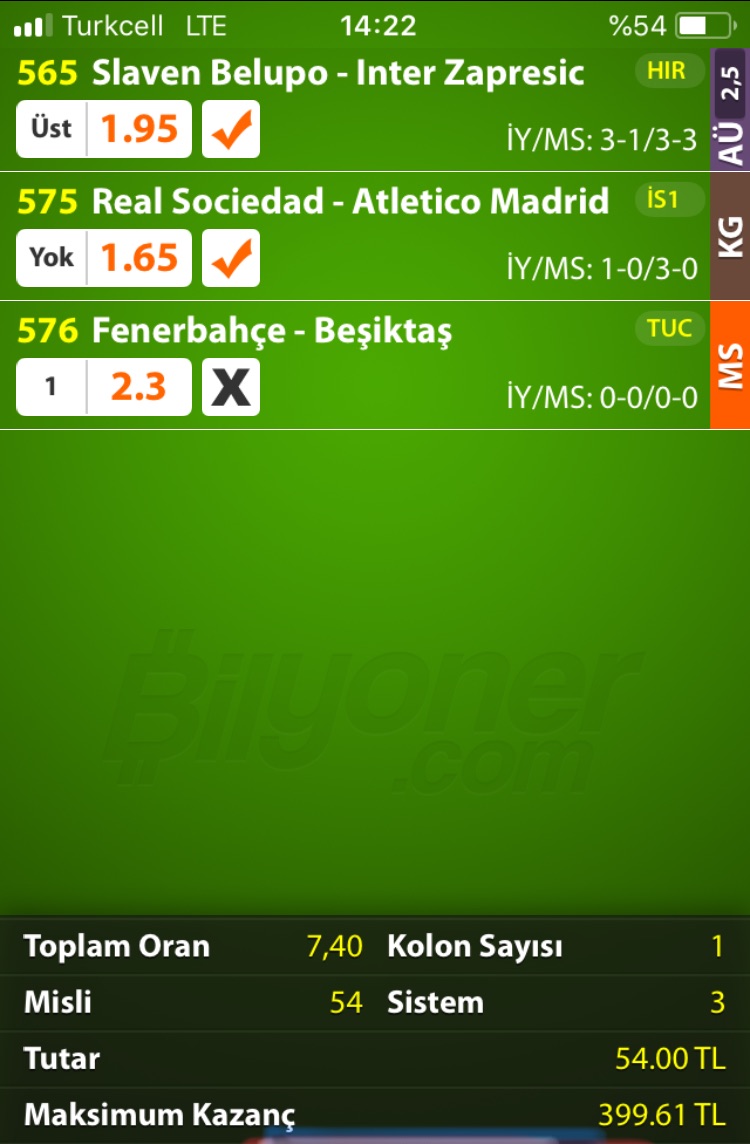Image resolution: width=750 pixels, height=1144 pixels.
Task: Tap the Yok 1.65 odds box
Action: pos(104,258)
